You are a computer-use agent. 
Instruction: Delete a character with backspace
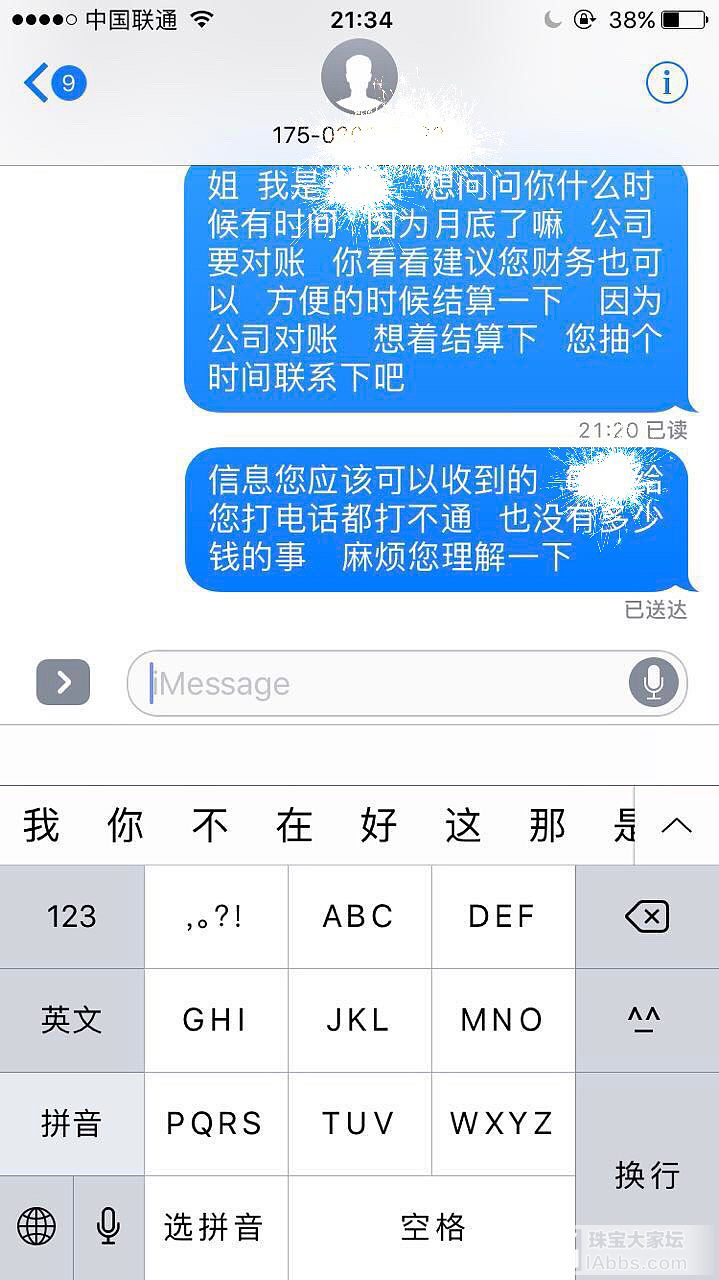coord(647,916)
